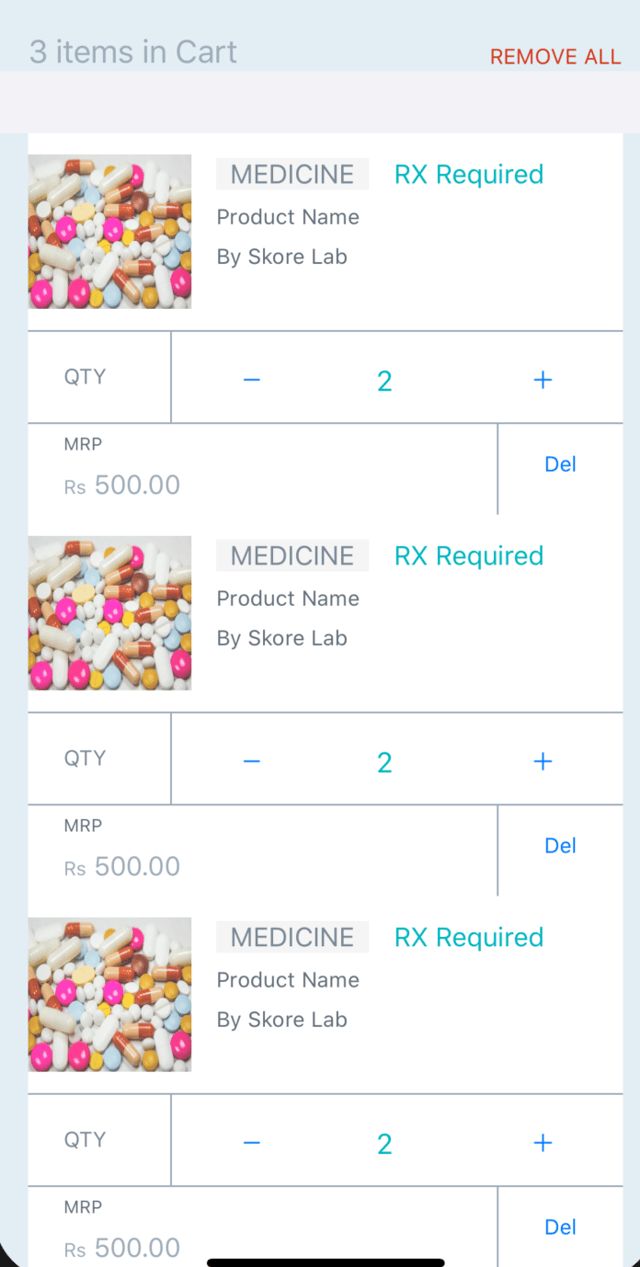The image size is (640, 1267).
Task: Remove the third medicine using Del
Action: coord(560,1227)
